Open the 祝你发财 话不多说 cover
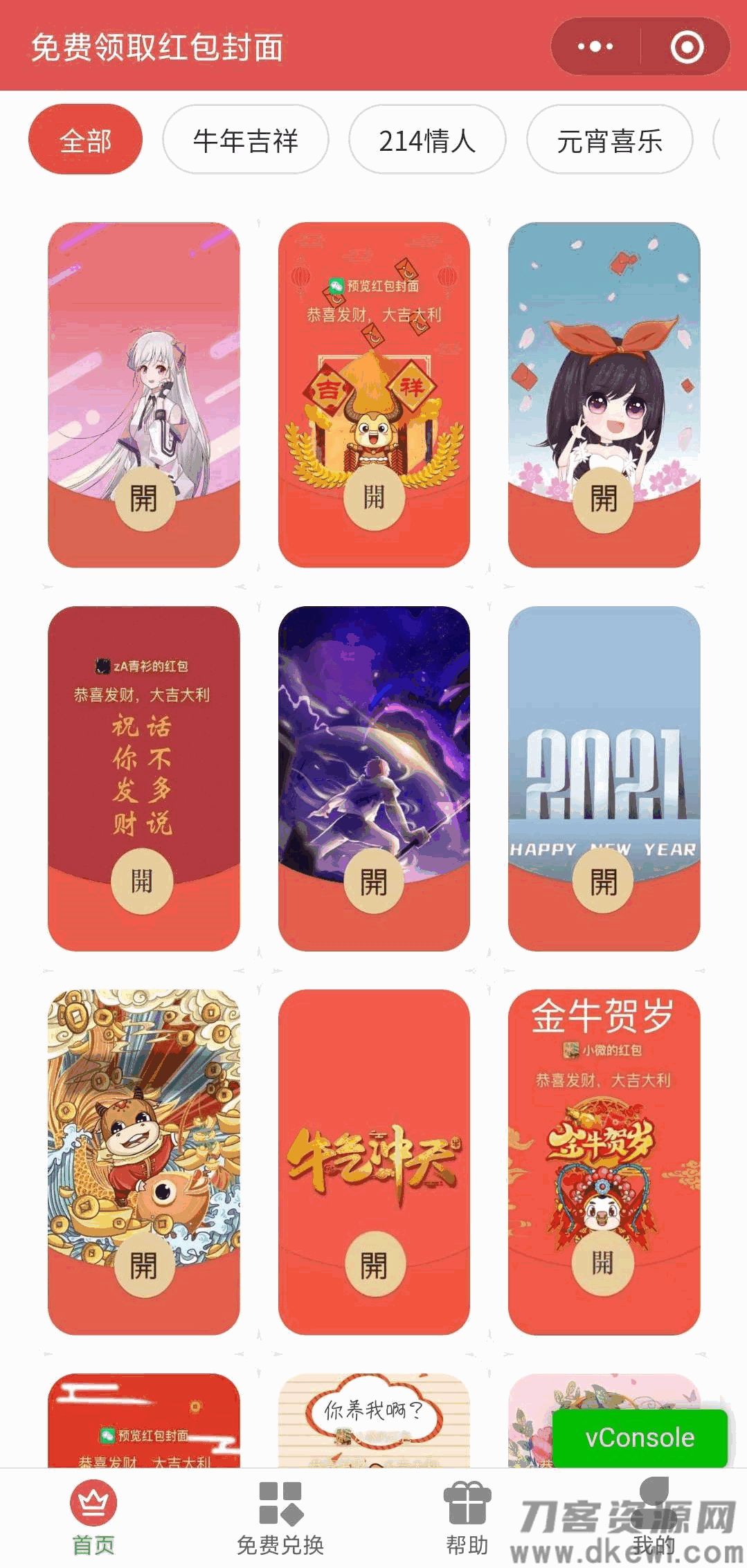This screenshot has height=1568, width=747. (x=143, y=778)
